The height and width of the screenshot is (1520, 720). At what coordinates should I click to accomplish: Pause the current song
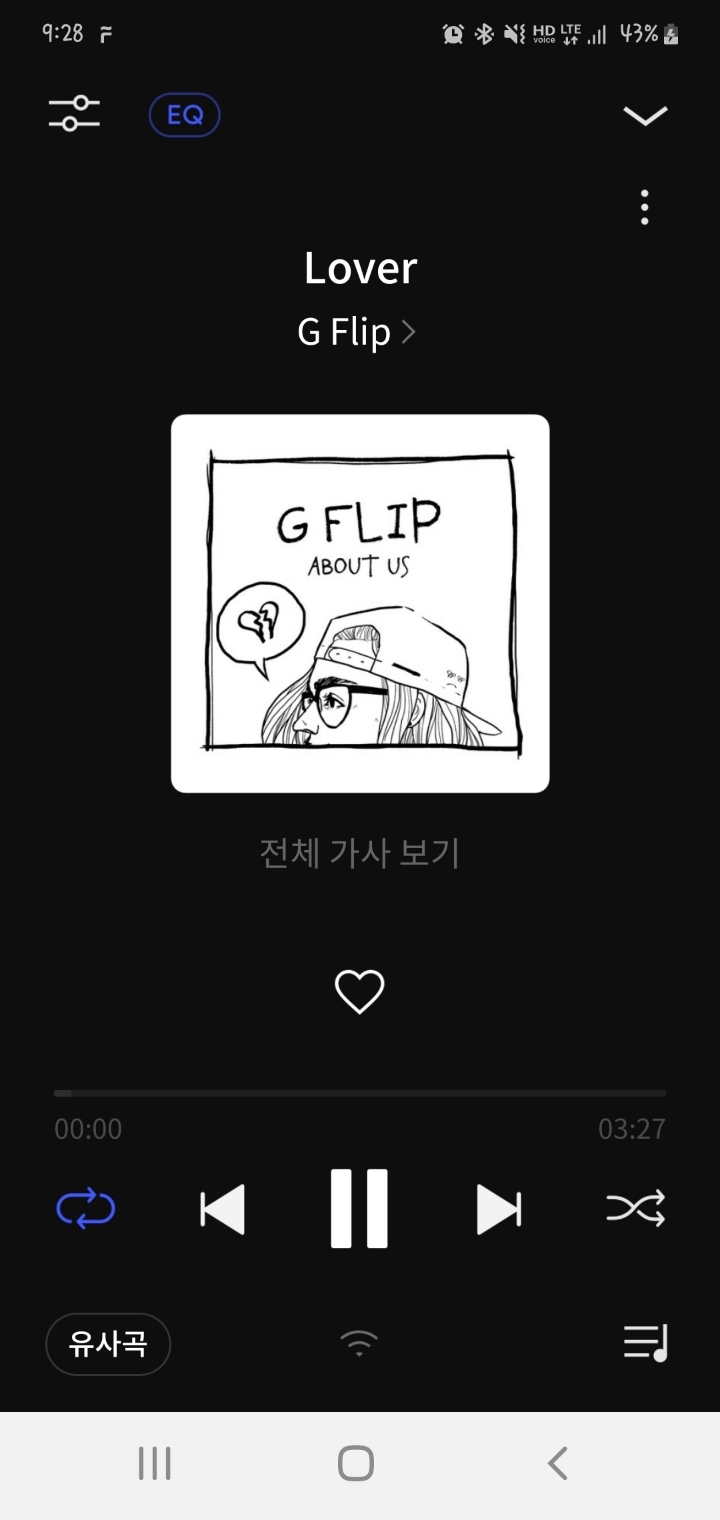(x=359, y=1208)
